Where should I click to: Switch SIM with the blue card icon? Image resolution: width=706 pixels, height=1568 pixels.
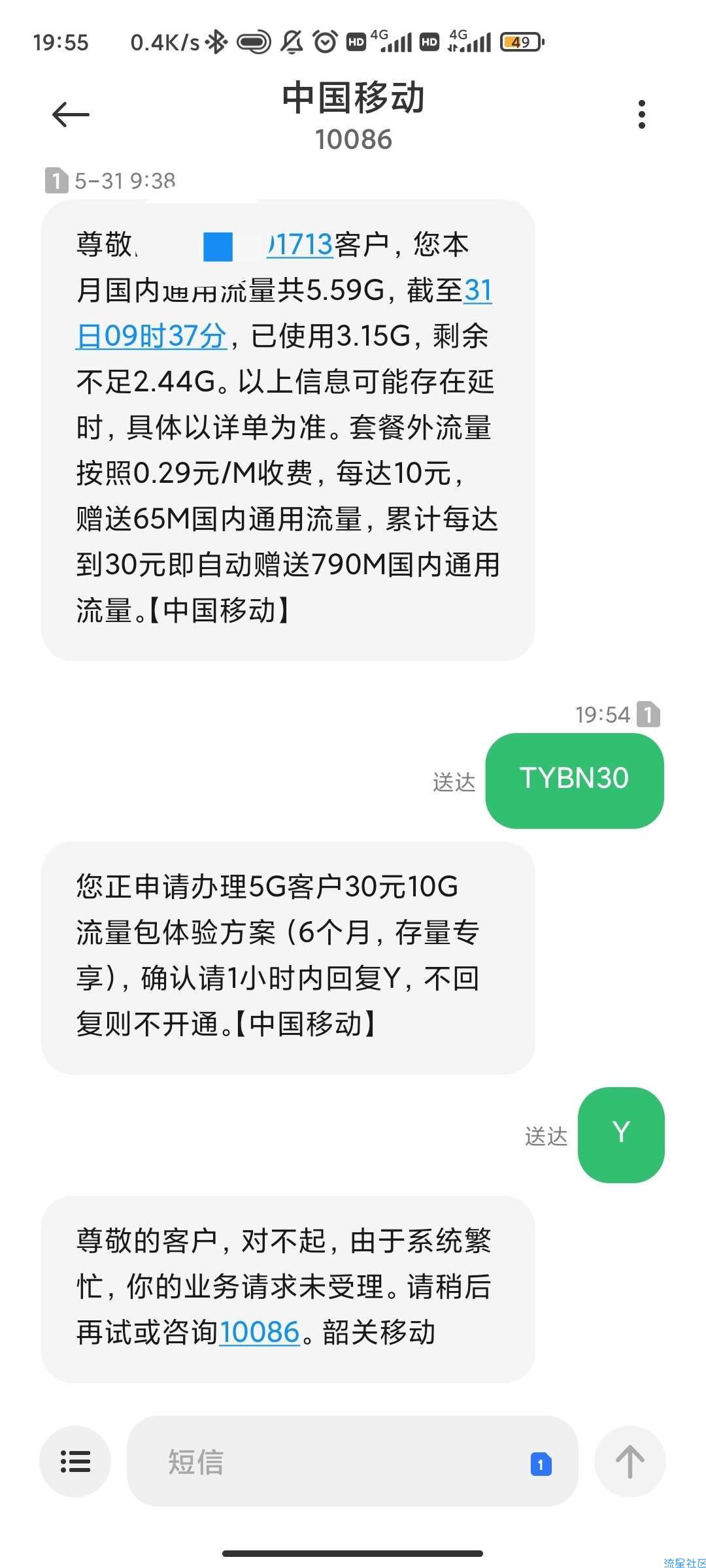tap(541, 1464)
